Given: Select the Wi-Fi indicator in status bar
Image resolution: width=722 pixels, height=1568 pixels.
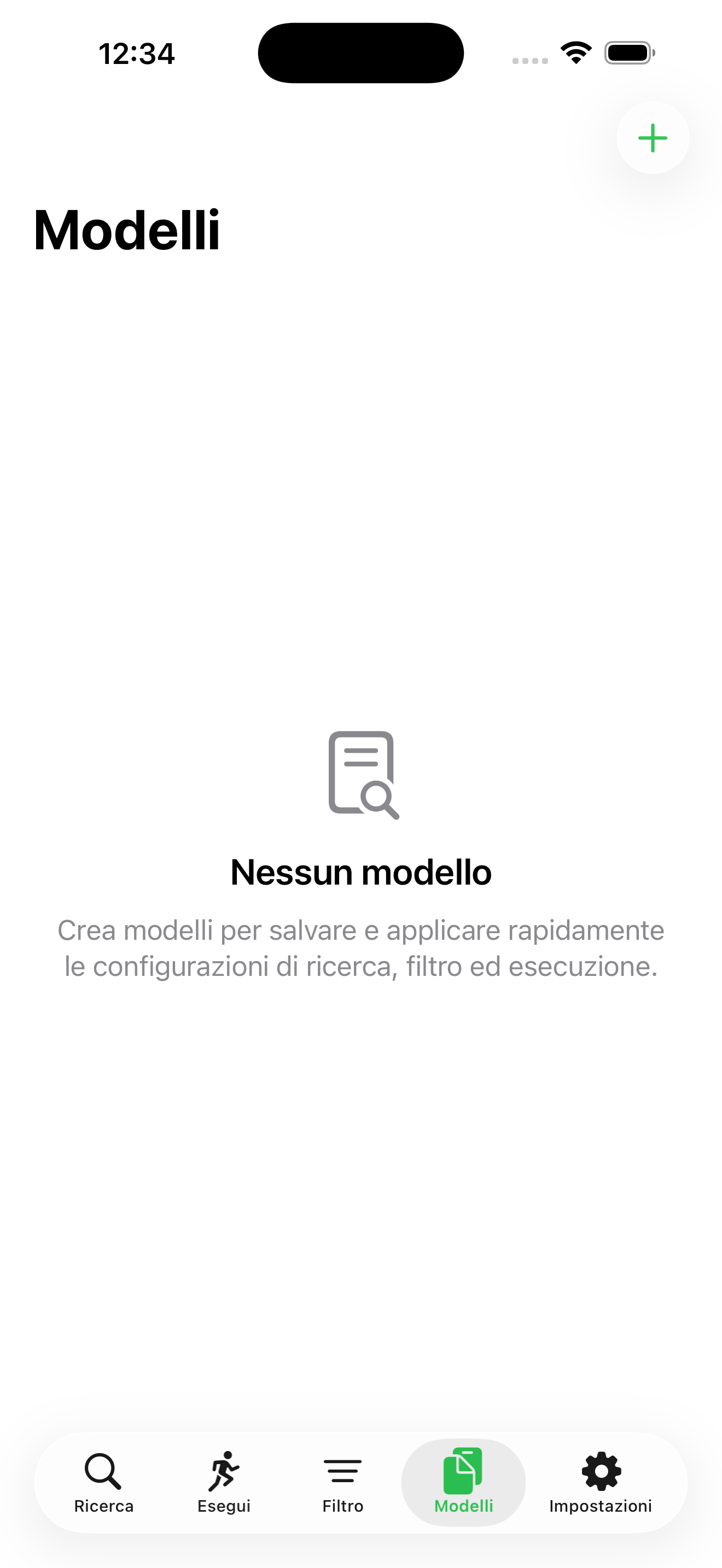Looking at the screenshot, I should coord(575,53).
